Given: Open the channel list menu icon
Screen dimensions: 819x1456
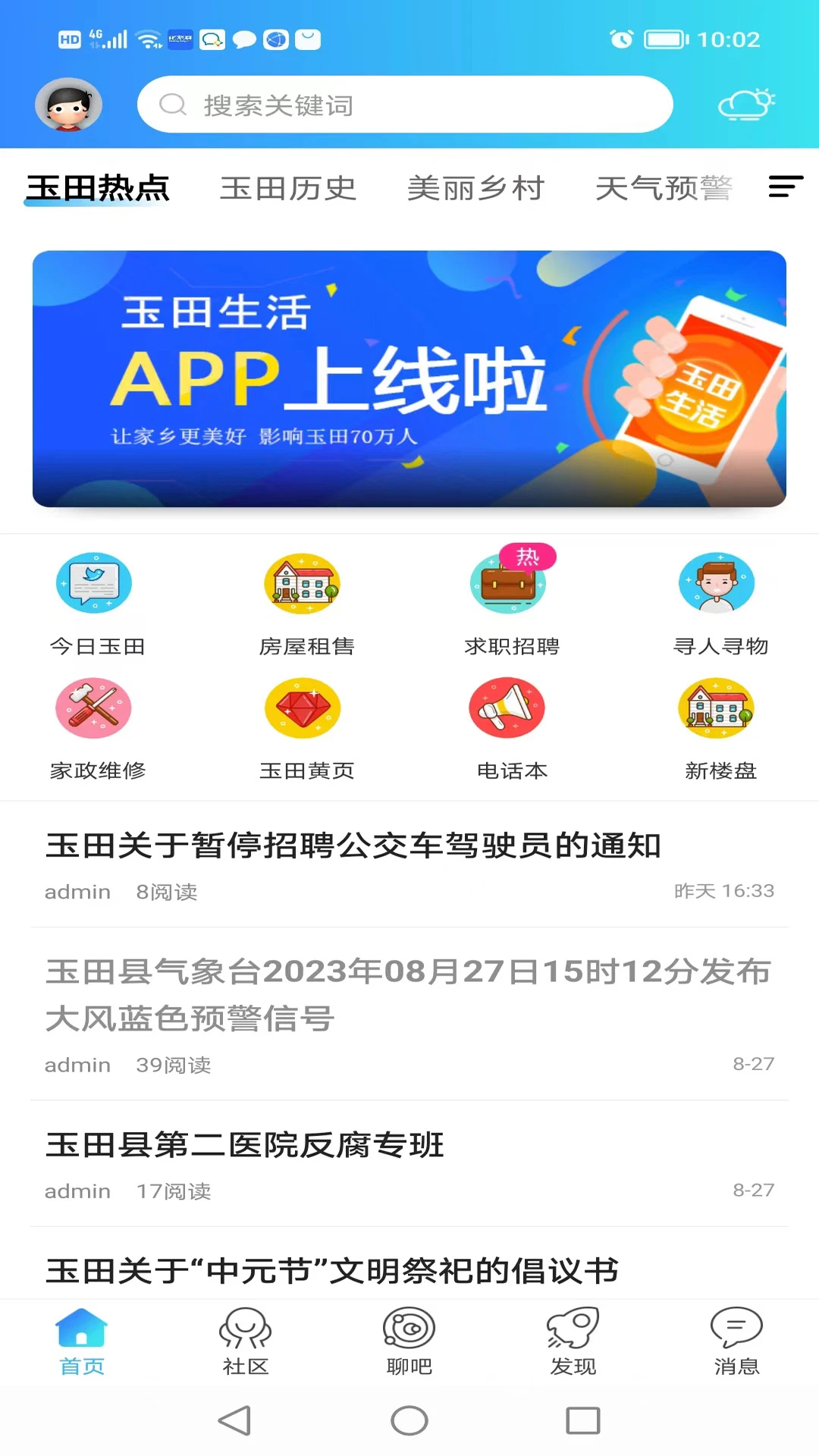Looking at the screenshot, I should tap(786, 187).
